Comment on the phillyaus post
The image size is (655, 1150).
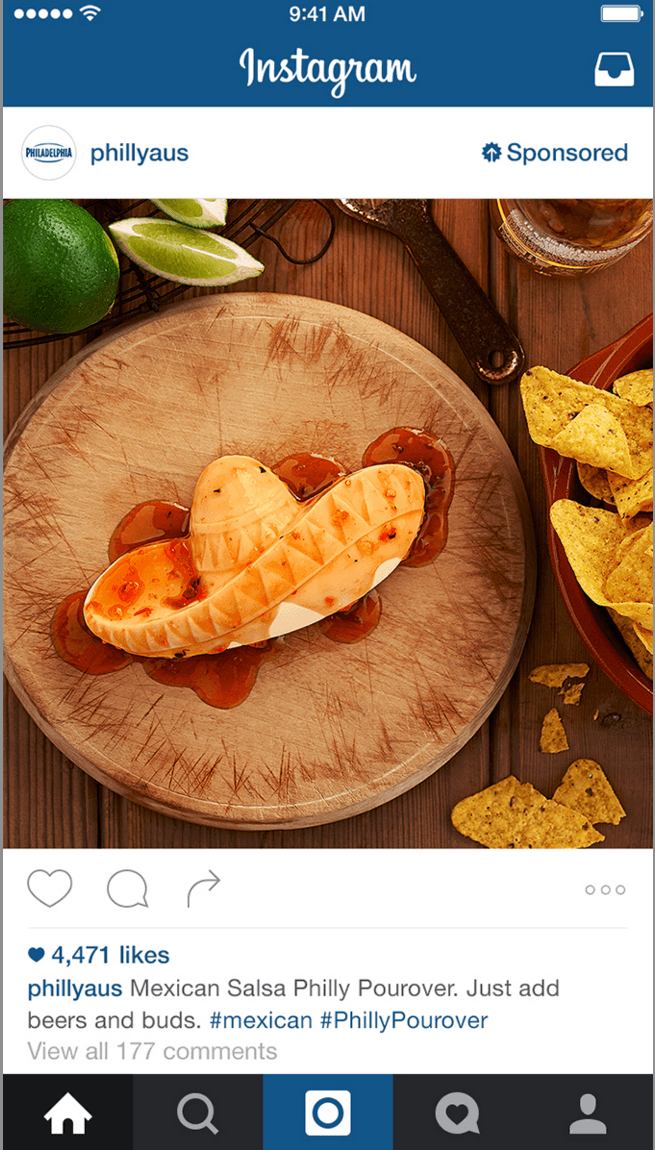127,888
